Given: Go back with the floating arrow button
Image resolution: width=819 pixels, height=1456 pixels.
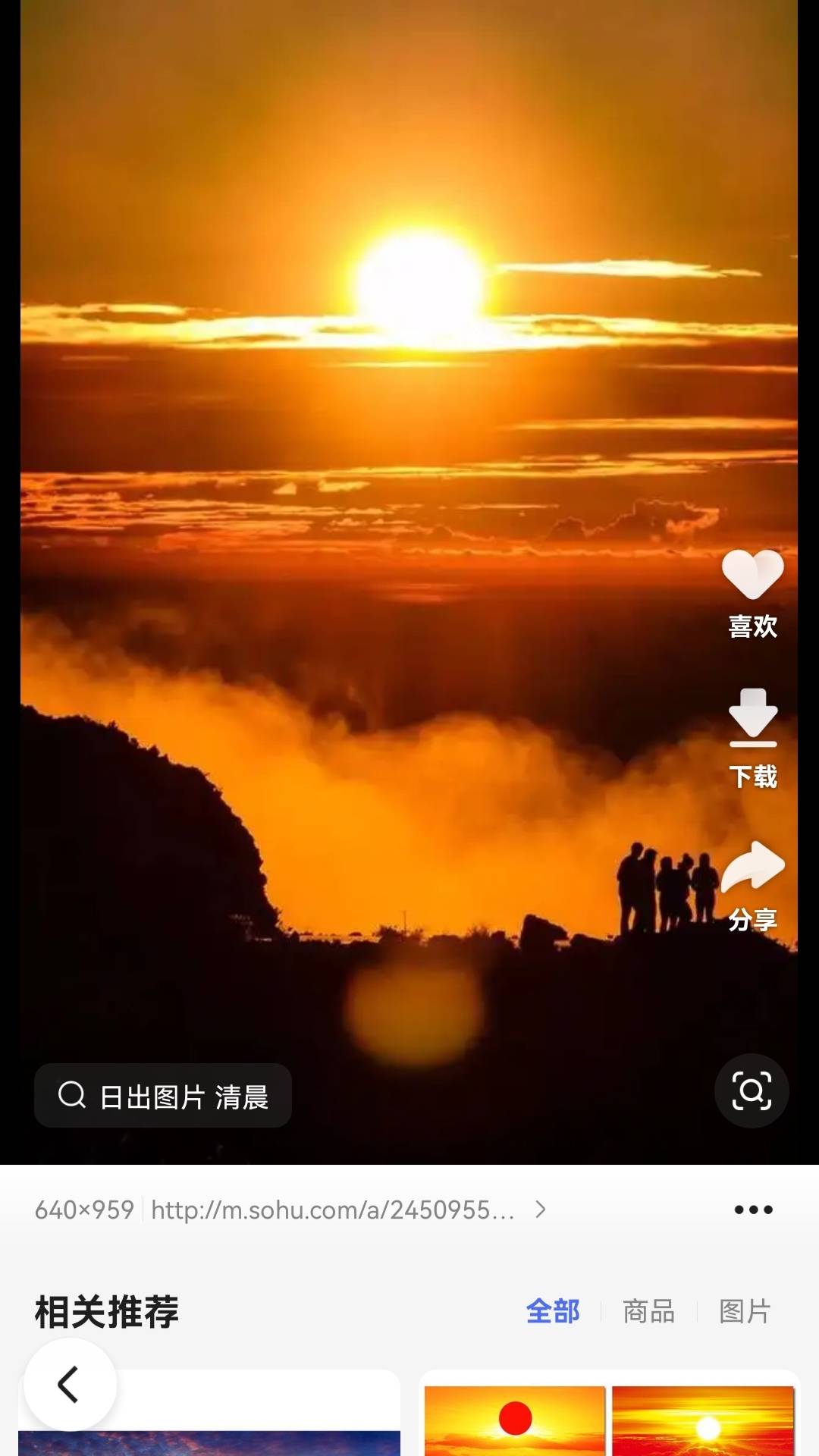Looking at the screenshot, I should 70,1384.
